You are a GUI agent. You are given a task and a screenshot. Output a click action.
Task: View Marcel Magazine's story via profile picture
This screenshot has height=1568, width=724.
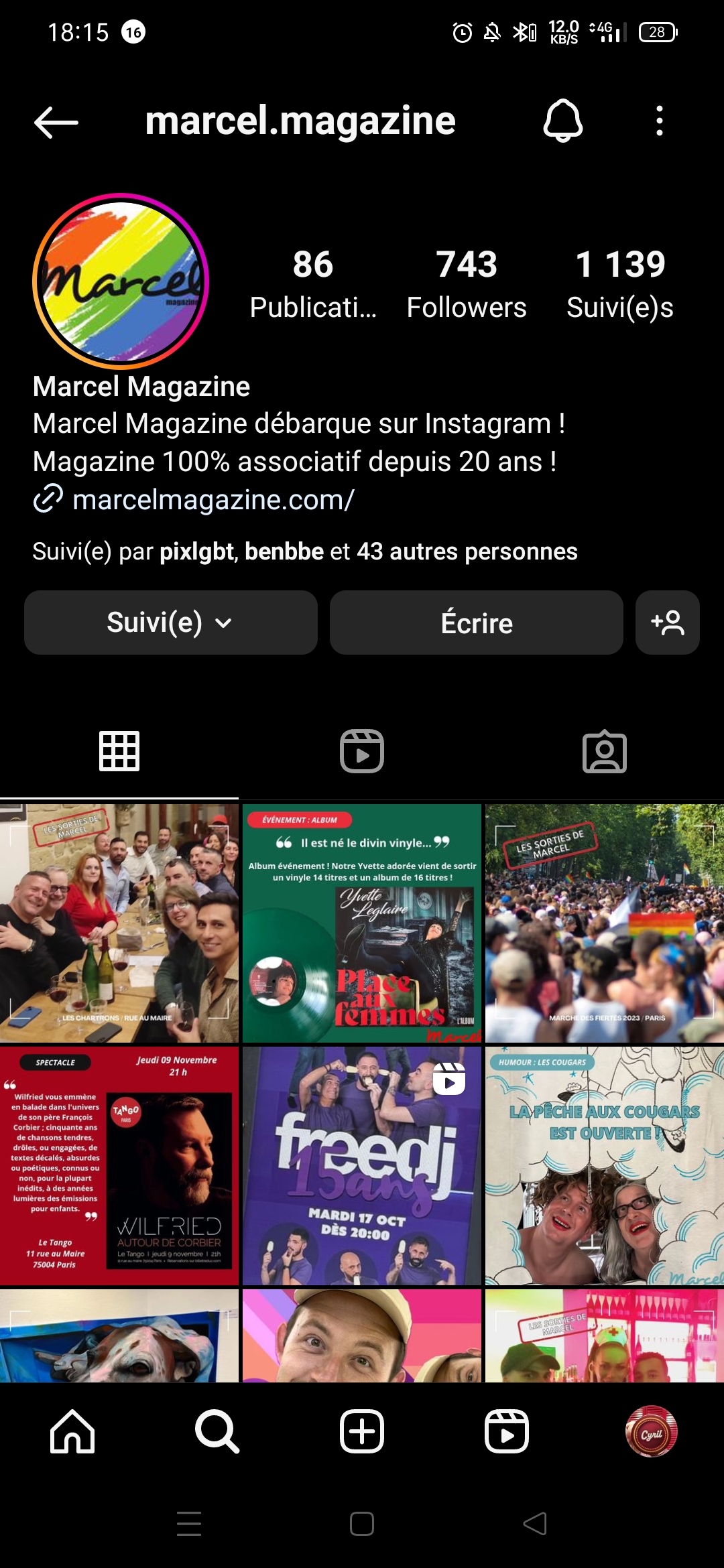121,281
